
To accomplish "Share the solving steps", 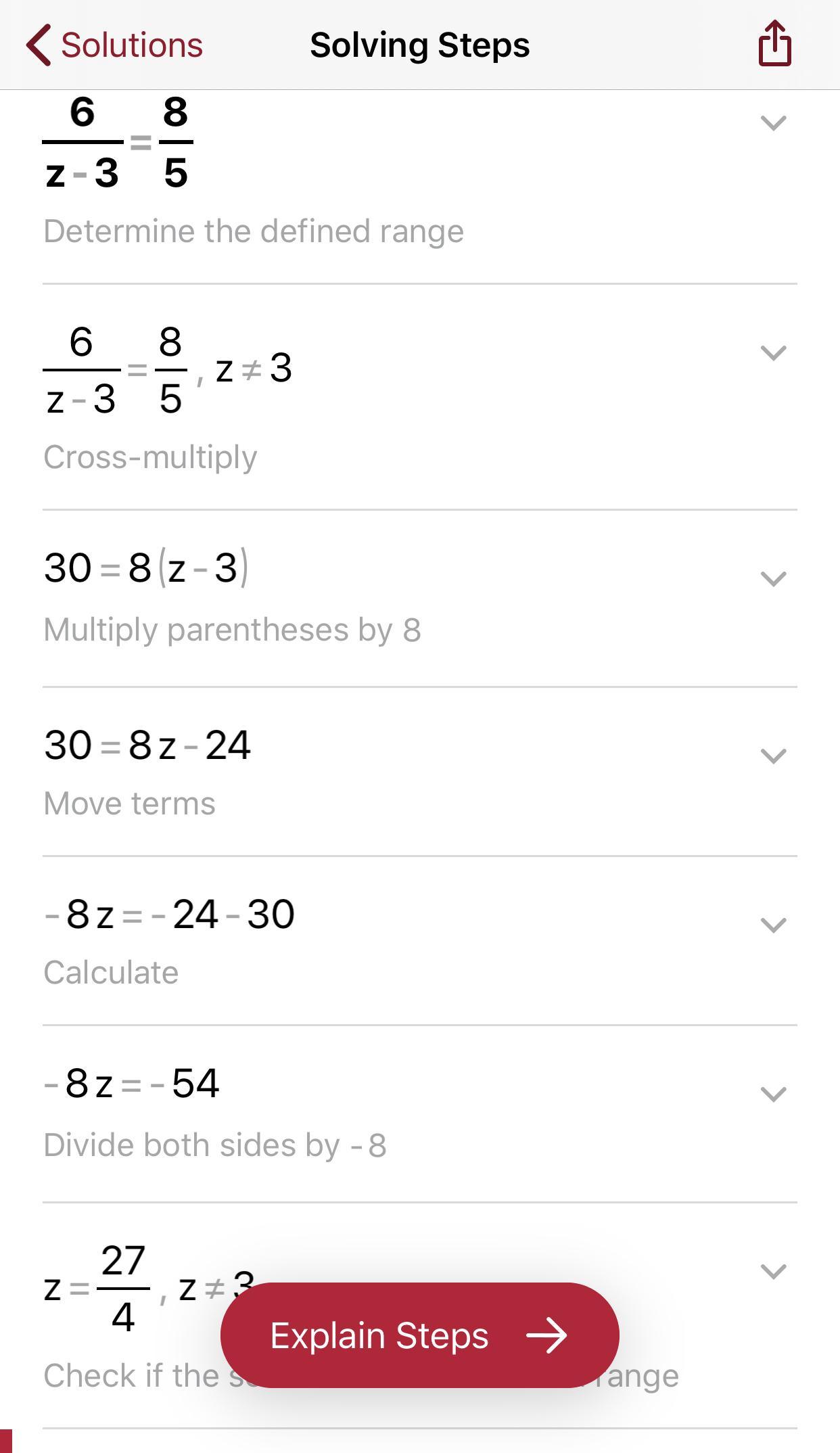I will [774, 44].
